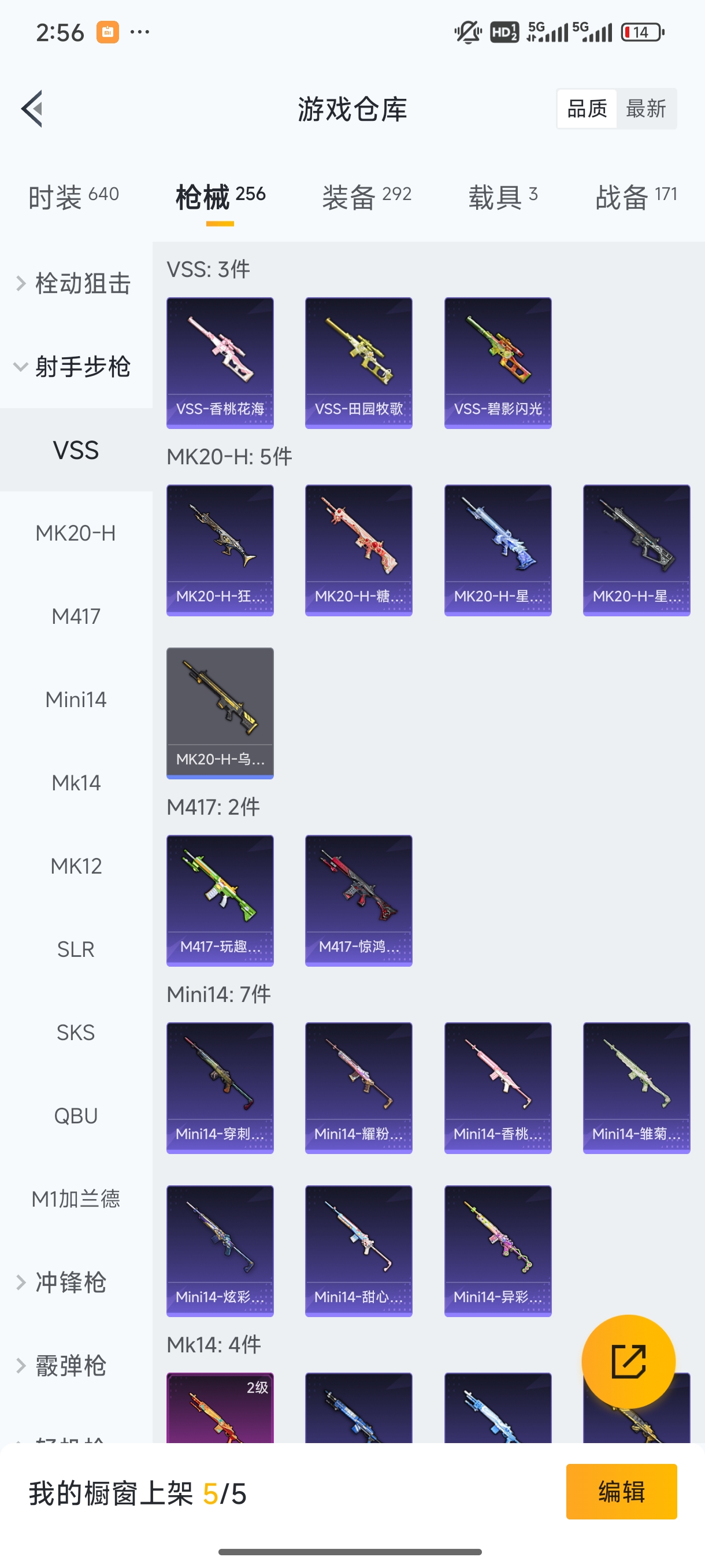Sort items by 品质
705x1568 pixels.
[587, 109]
